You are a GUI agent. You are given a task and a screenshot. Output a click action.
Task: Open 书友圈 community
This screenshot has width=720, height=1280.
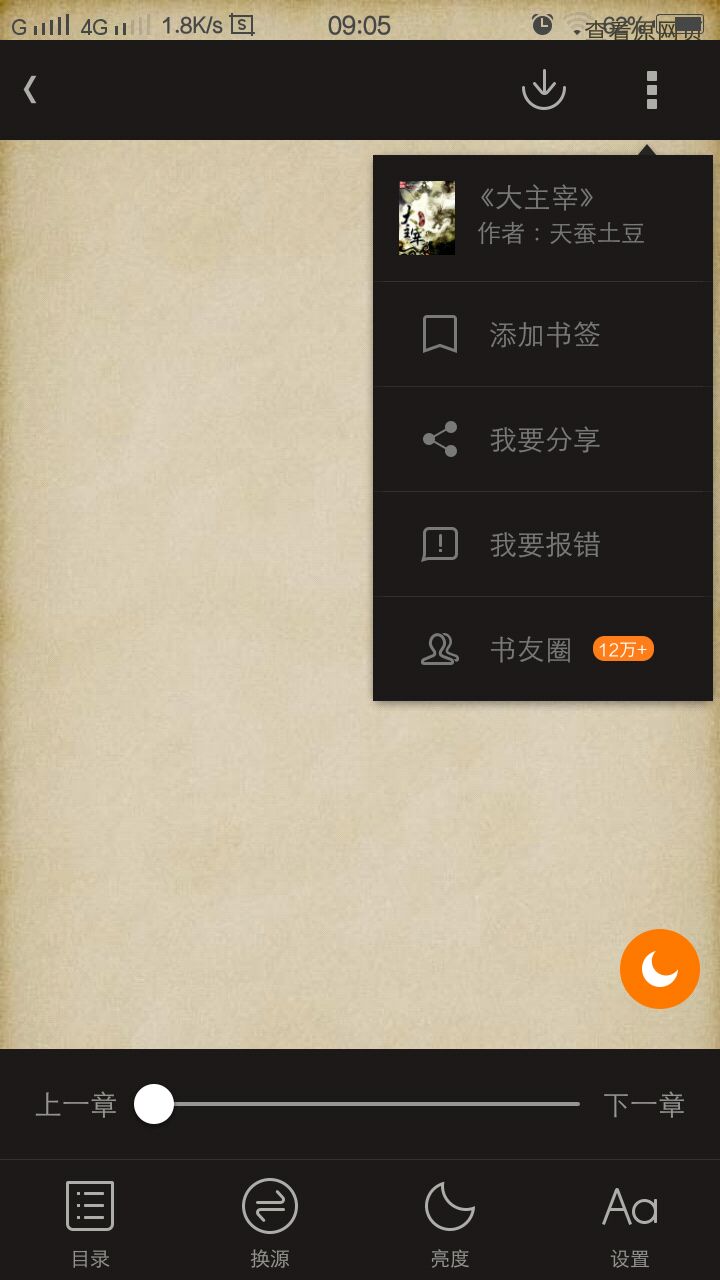(x=542, y=650)
